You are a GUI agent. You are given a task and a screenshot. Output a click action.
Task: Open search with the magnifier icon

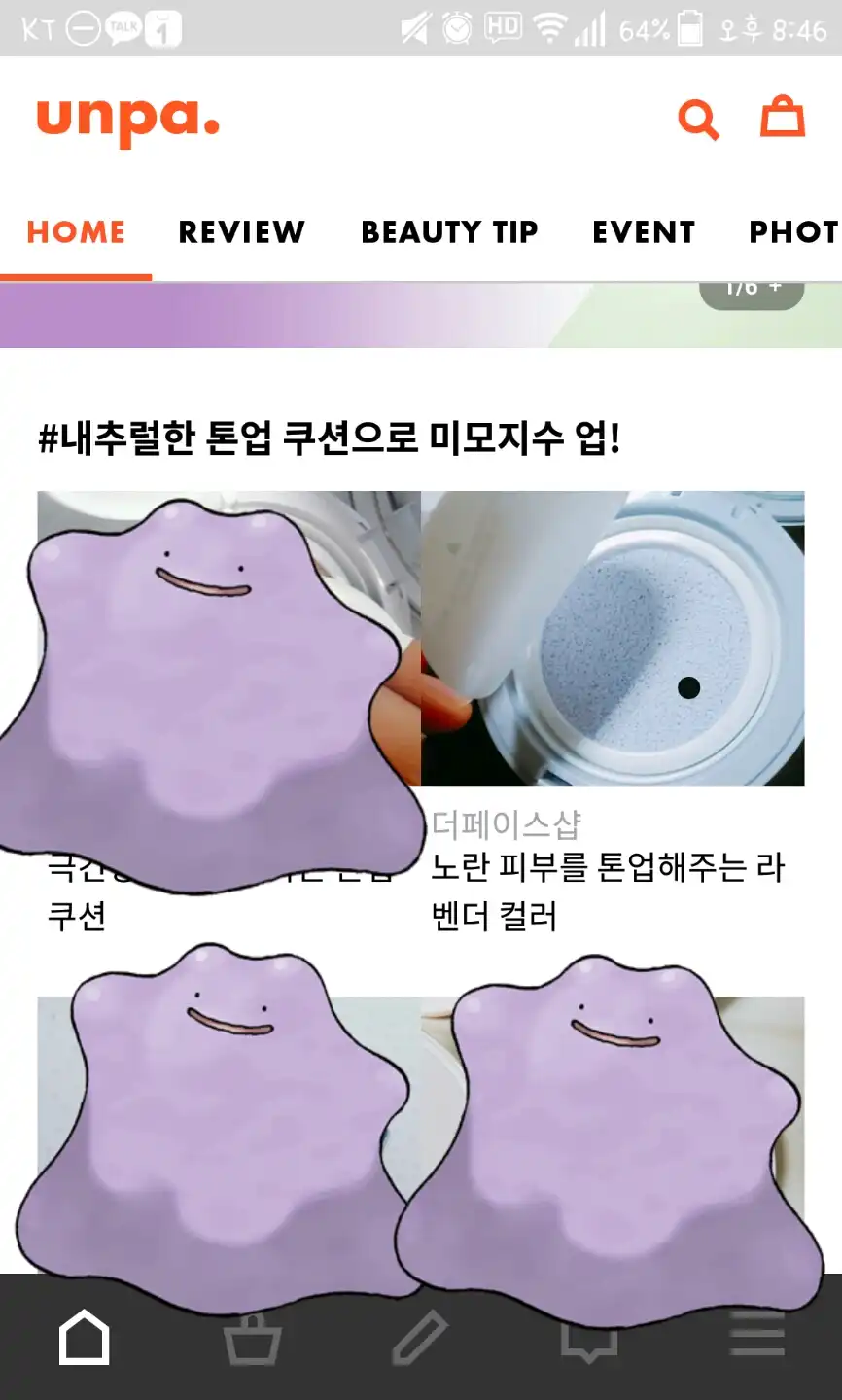(698, 119)
